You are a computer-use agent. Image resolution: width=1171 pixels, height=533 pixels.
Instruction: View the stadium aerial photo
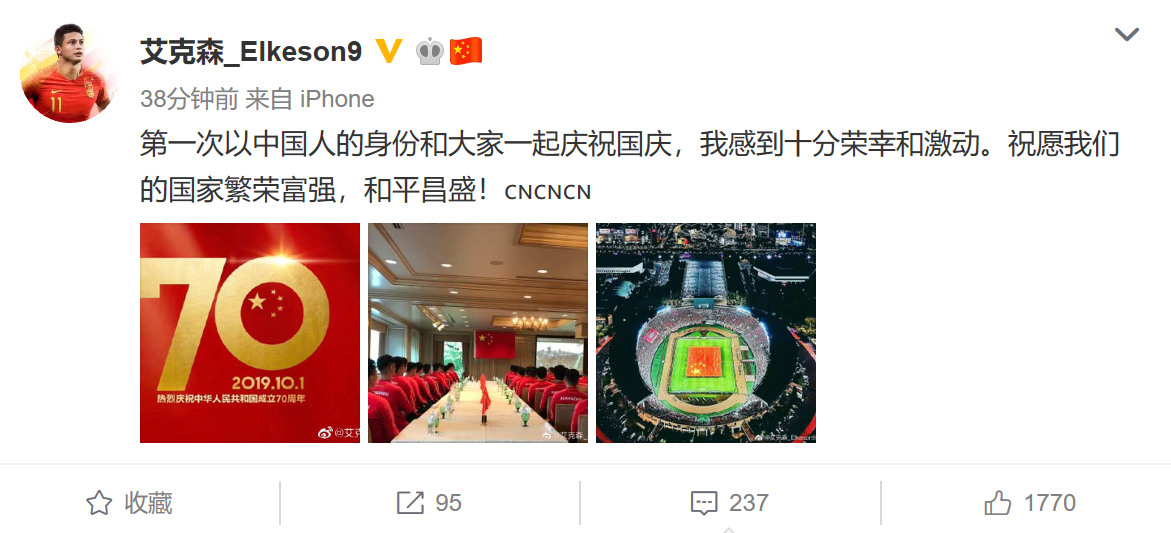(x=706, y=333)
